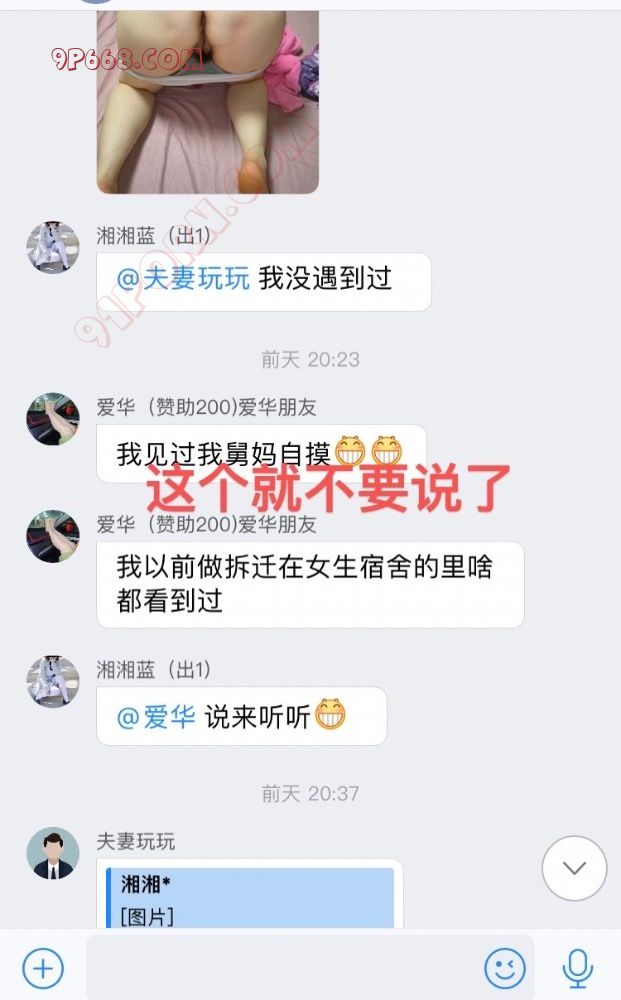Jump to the latest messages with the down arrow
The height and width of the screenshot is (1000, 621).
(x=574, y=868)
